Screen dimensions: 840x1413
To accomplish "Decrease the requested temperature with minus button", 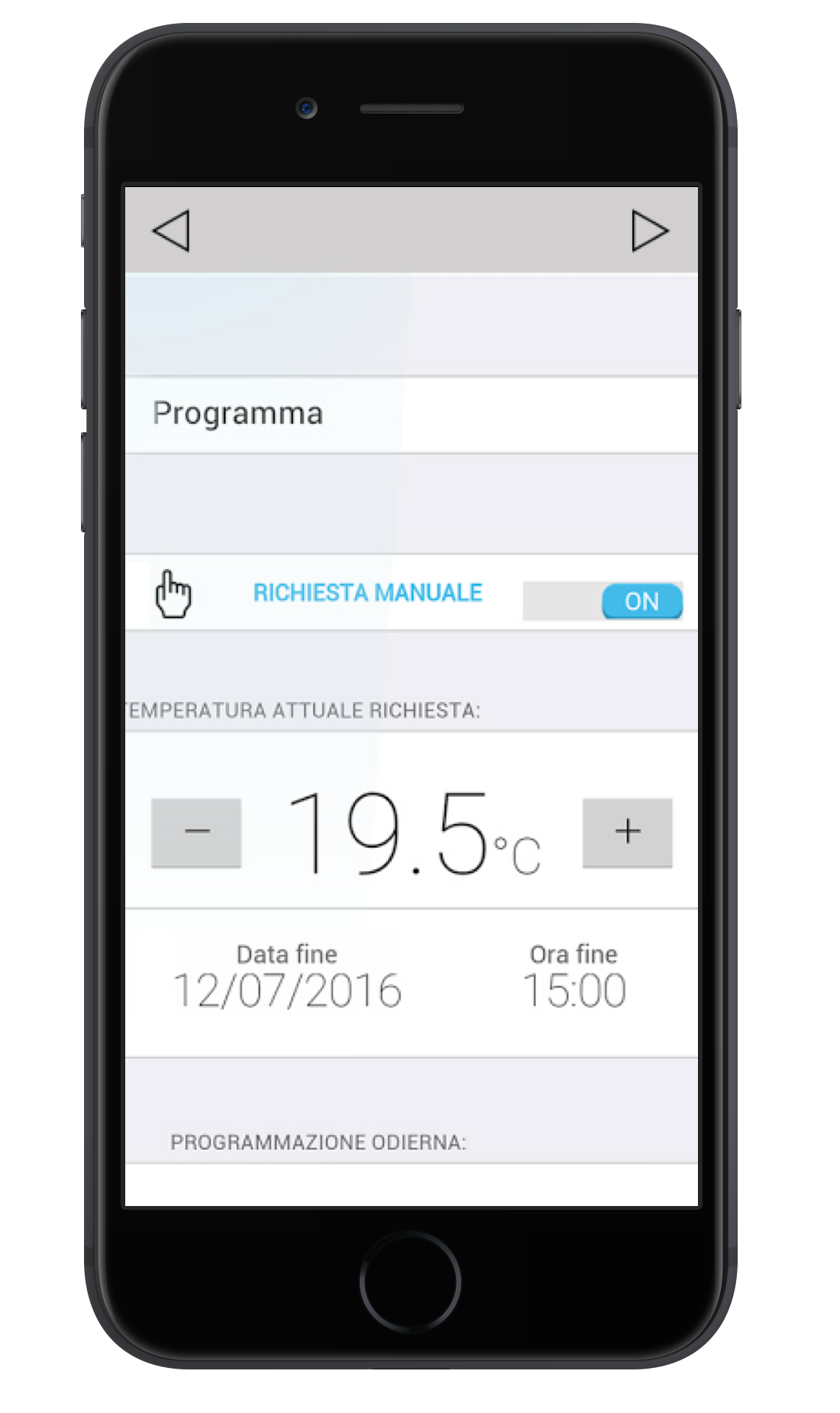I will (196, 833).
